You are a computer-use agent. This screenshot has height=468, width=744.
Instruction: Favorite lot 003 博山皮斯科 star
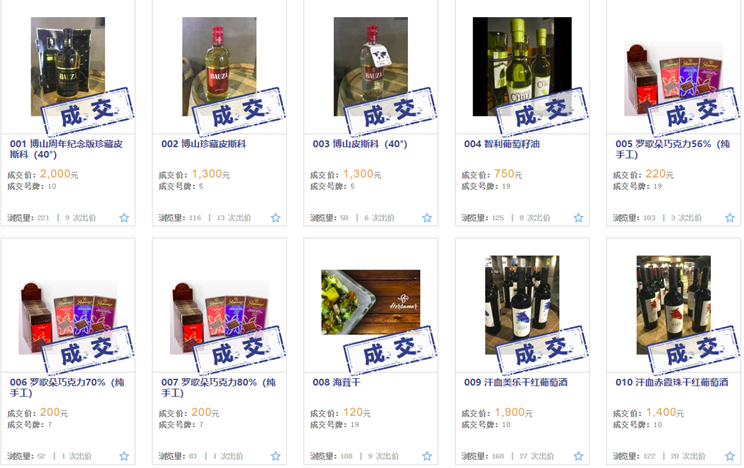(426, 218)
